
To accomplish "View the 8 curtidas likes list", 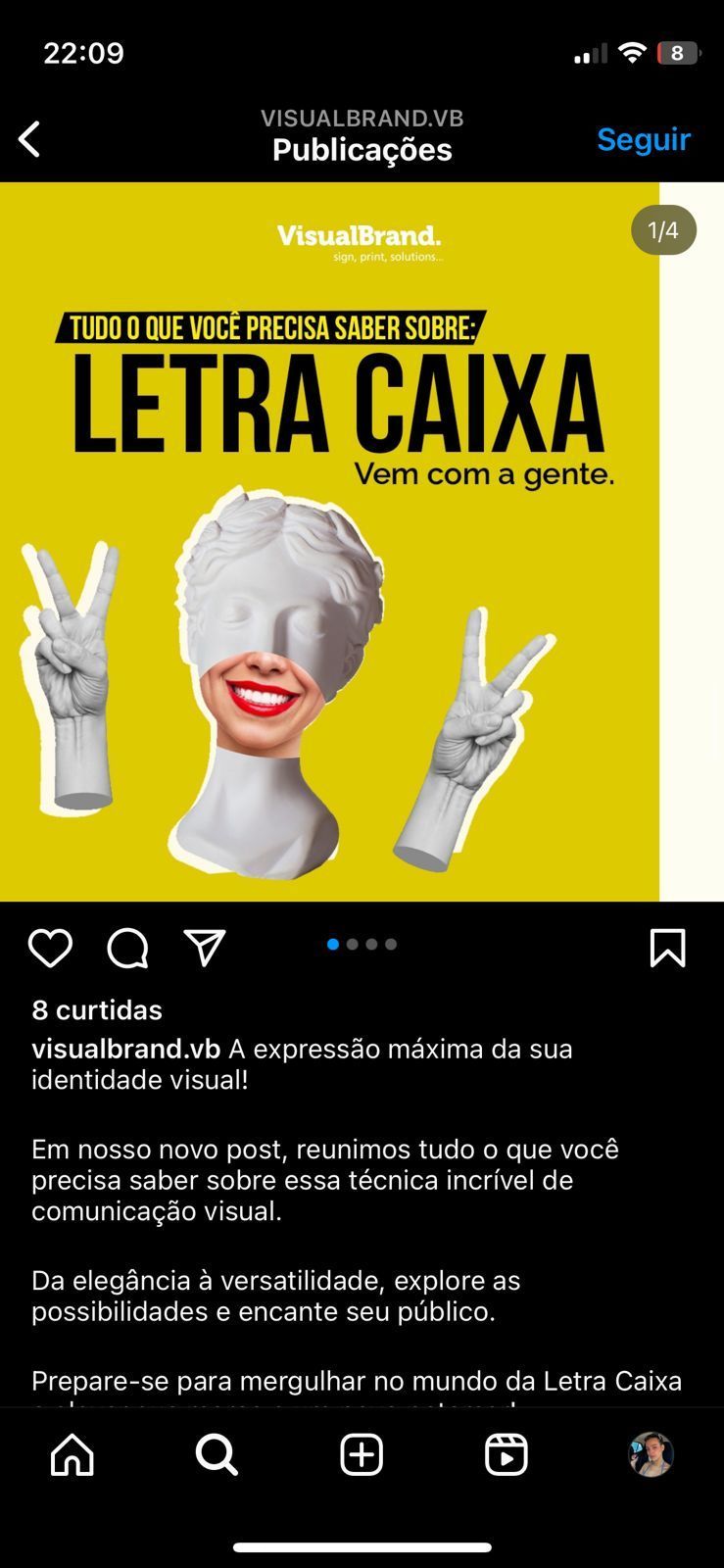I will click(x=97, y=1009).
